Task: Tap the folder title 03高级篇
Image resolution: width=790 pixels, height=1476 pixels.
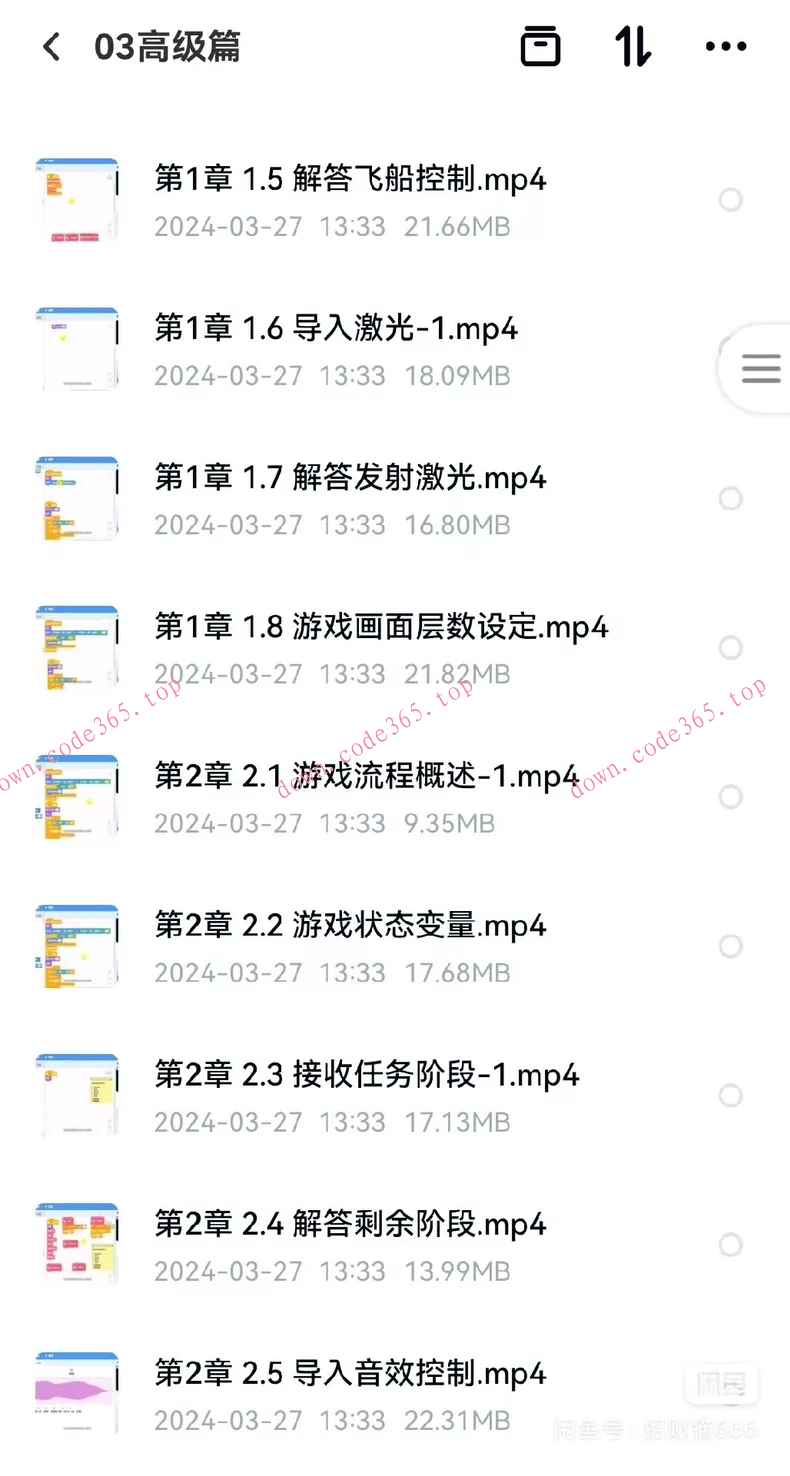Action: (167, 46)
